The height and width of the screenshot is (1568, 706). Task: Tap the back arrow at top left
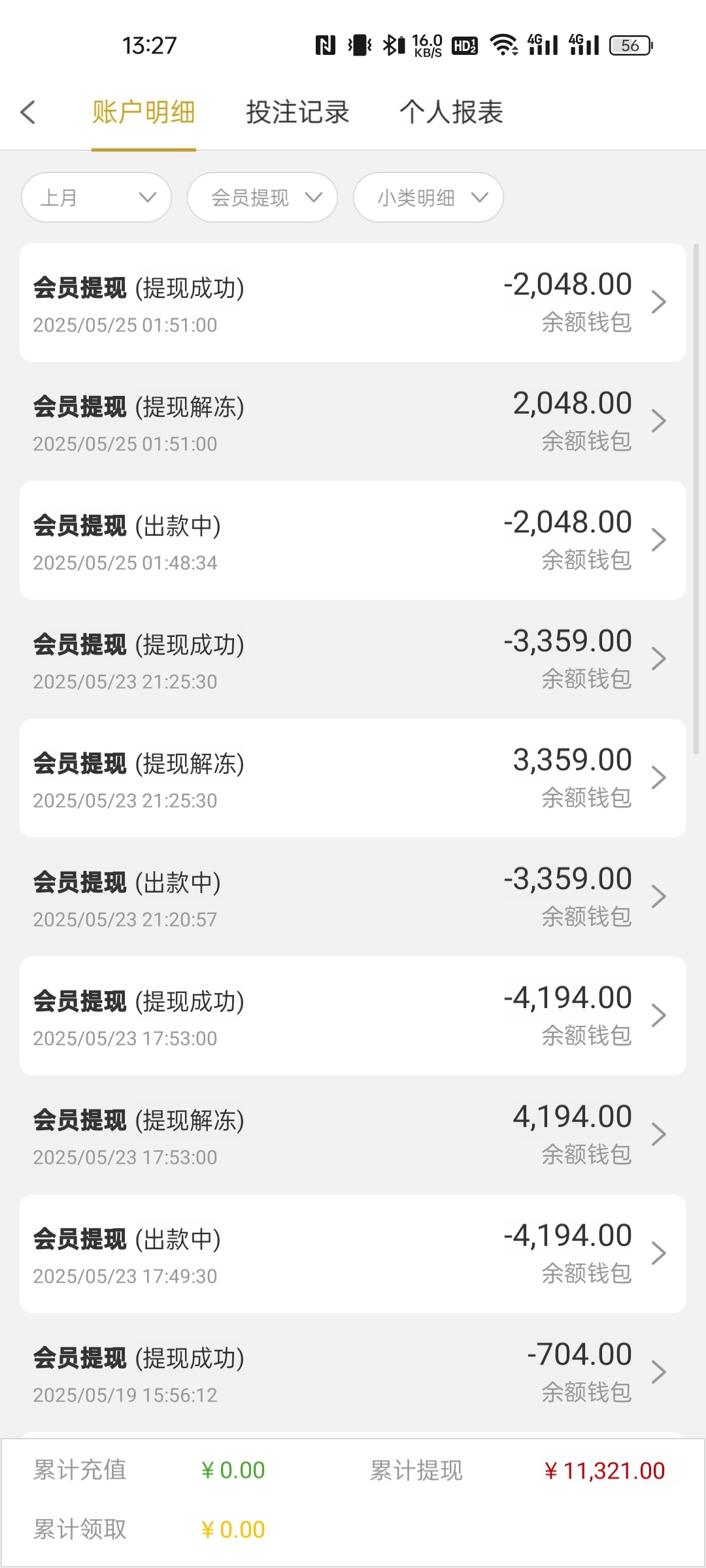28,112
